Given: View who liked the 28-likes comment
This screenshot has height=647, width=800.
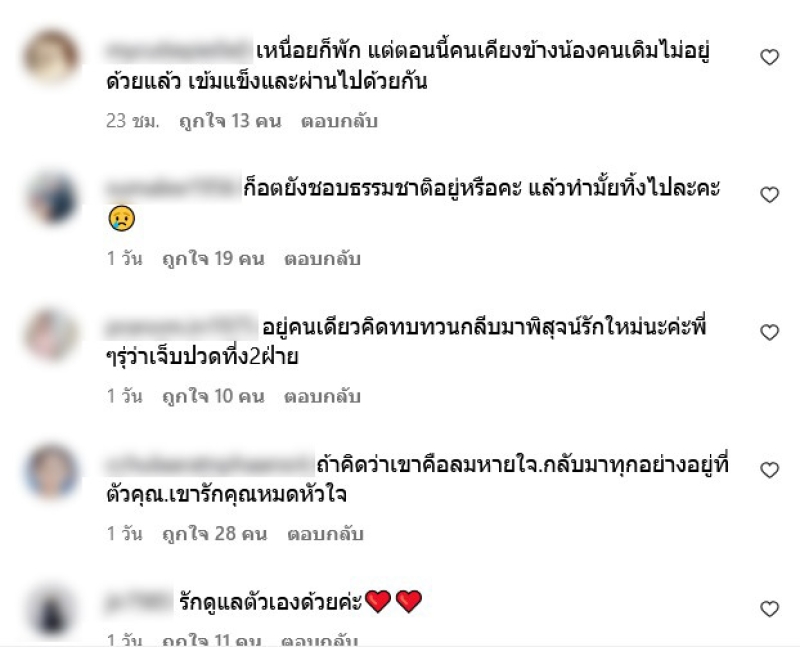Looking at the screenshot, I should [x=211, y=534].
